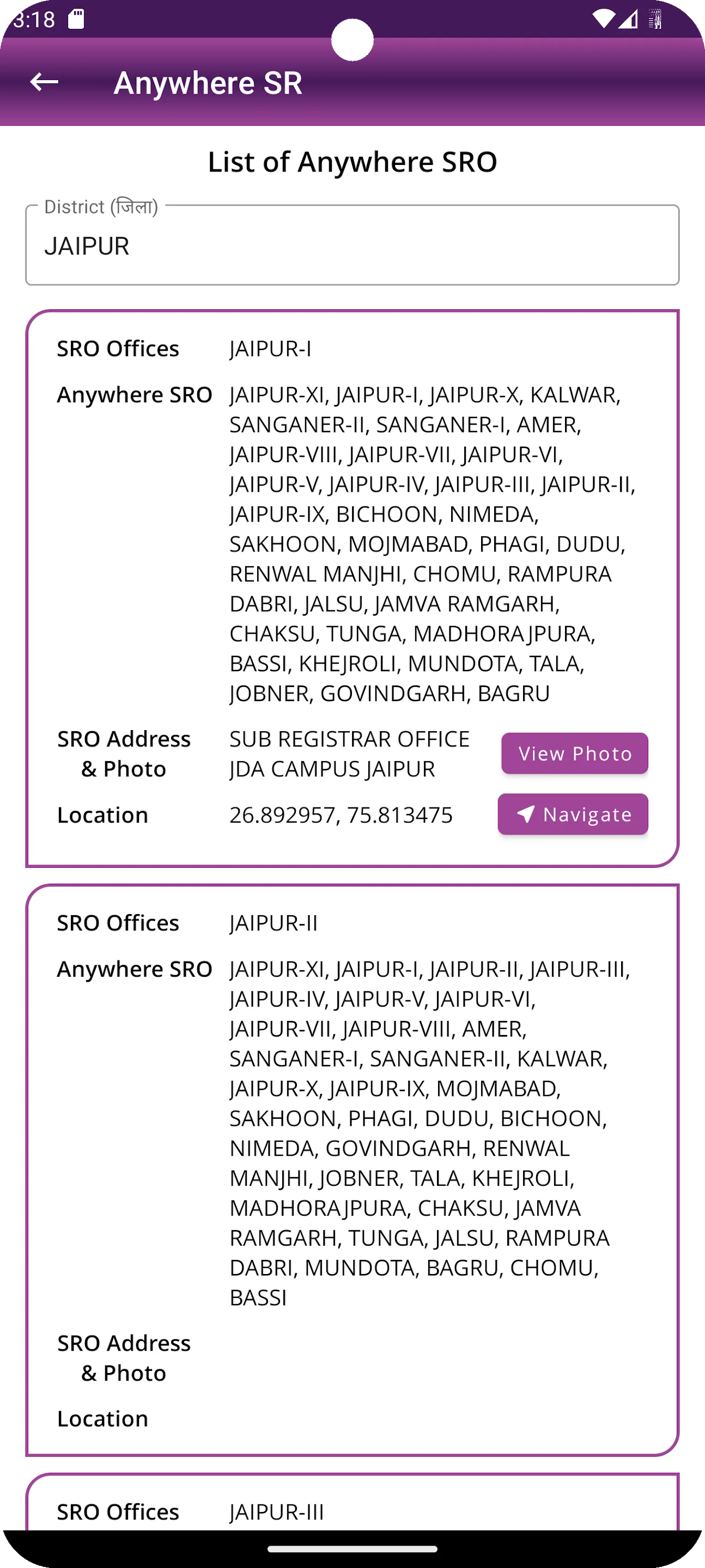Tap the navigation arrow icon on Navigate button
Image resolution: width=705 pixels, height=1568 pixels.
[527, 814]
